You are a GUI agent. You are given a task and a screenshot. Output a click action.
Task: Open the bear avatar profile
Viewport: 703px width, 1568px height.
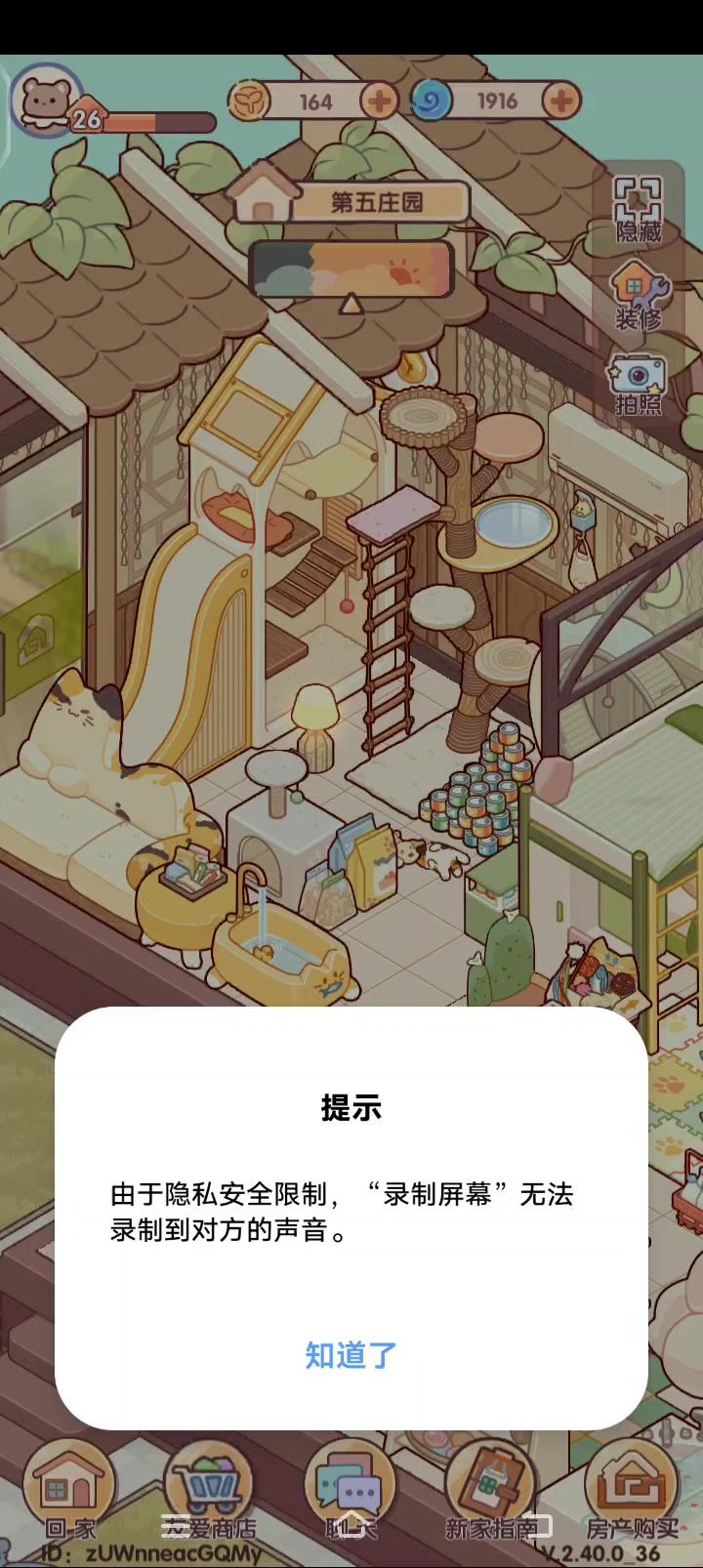[45, 102]
